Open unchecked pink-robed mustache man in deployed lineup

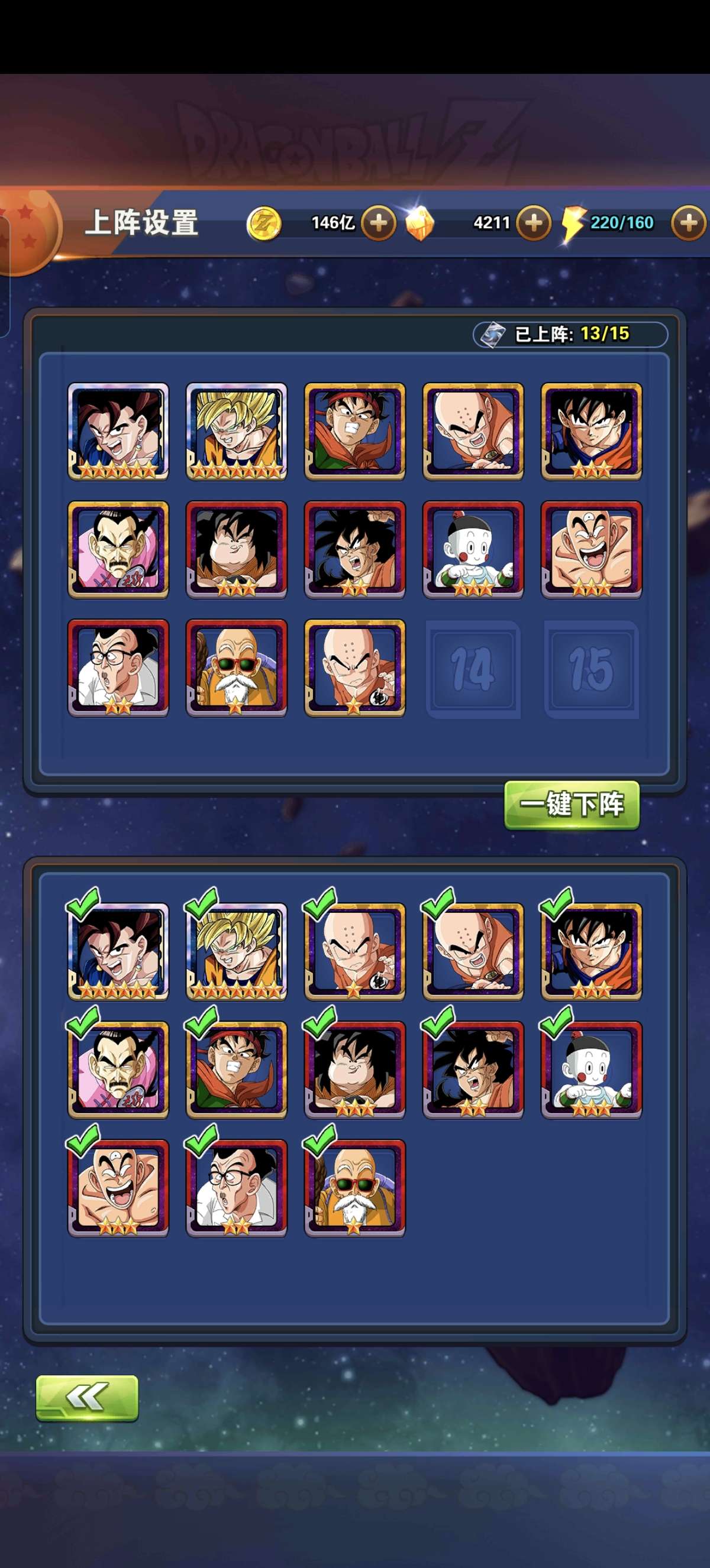point(118,550)
